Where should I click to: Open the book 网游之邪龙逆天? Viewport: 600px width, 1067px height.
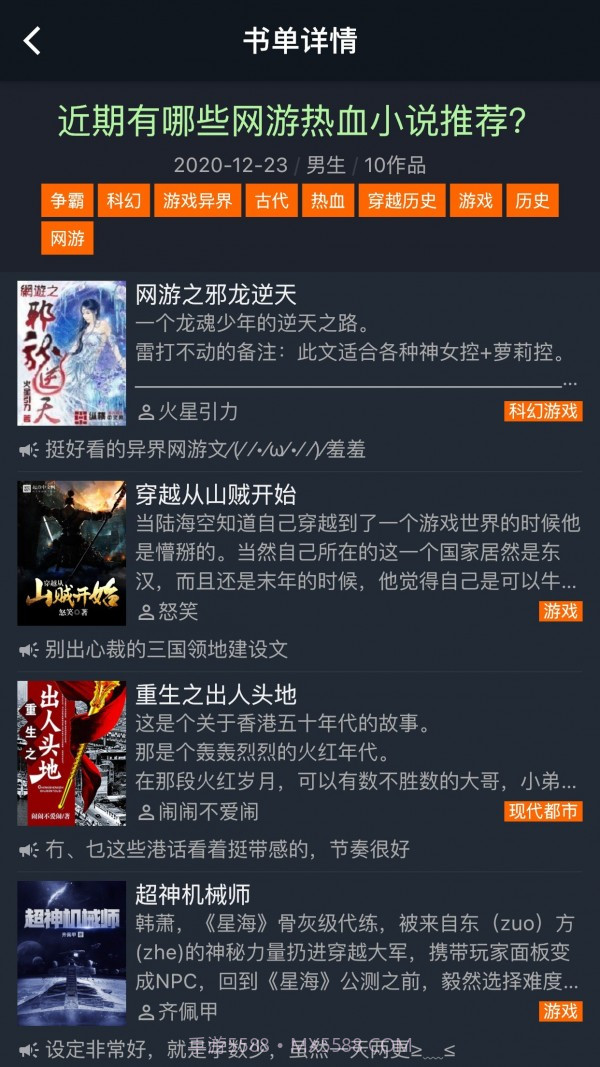point(216,295)
